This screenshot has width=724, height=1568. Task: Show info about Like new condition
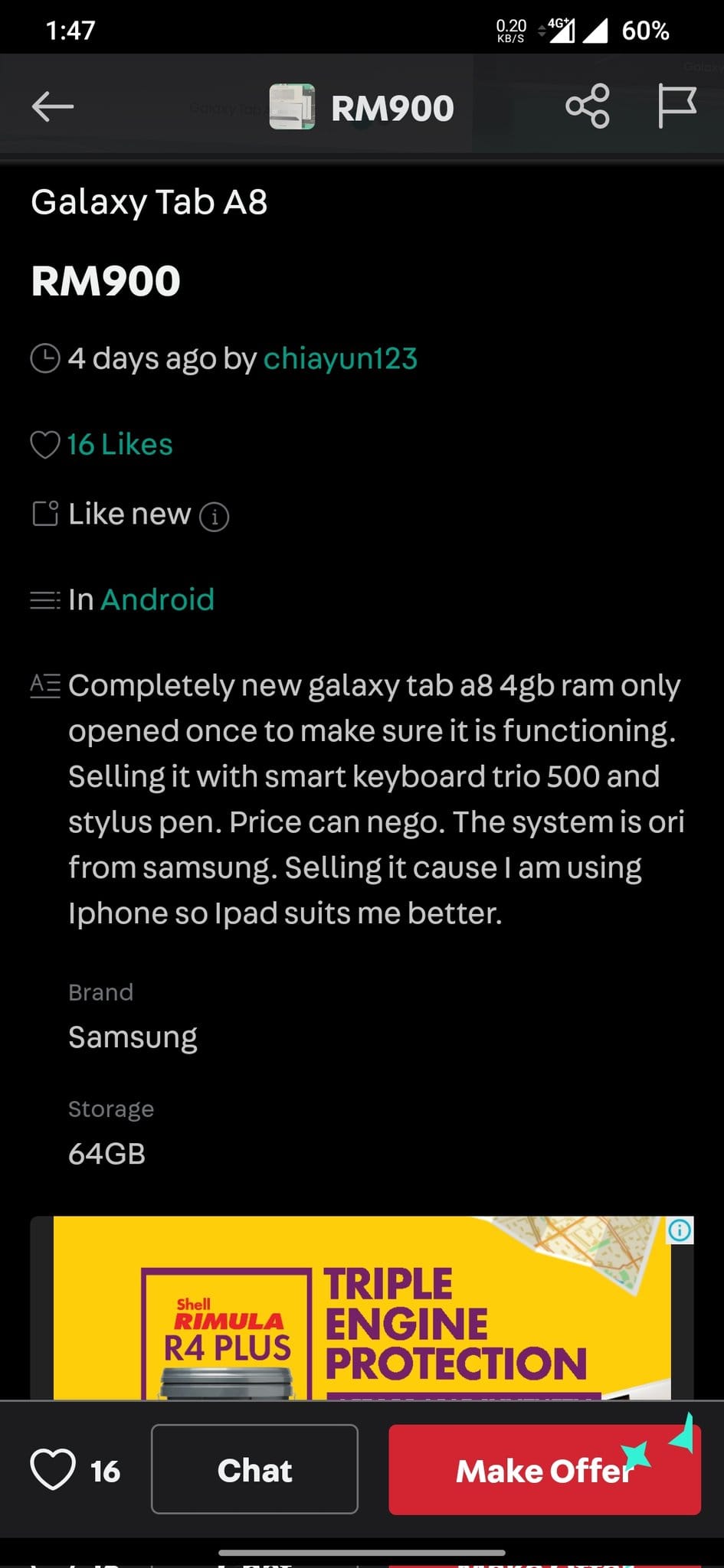215,517
